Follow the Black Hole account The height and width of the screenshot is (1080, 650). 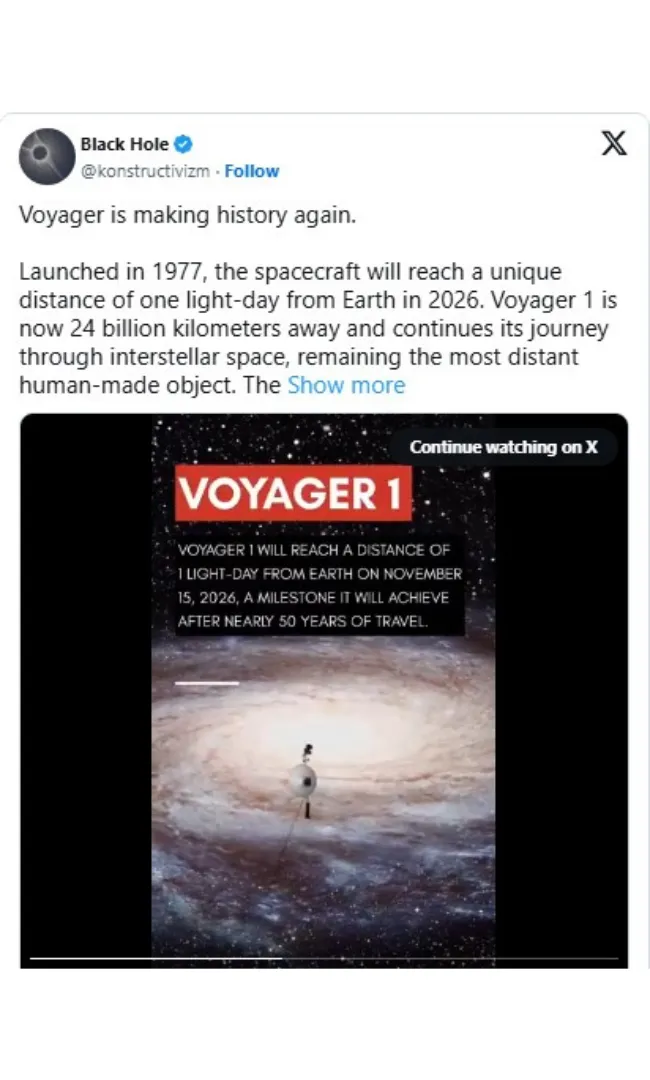coord(252,171)
